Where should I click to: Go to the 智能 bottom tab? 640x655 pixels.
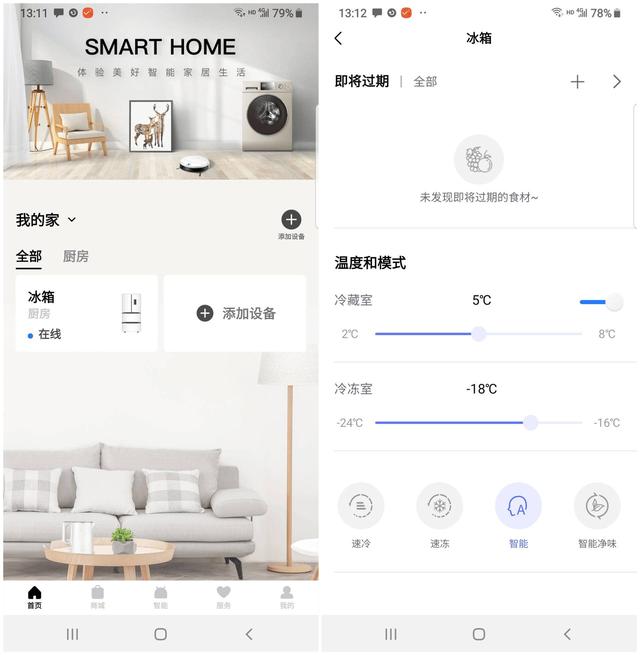point(160,597)
